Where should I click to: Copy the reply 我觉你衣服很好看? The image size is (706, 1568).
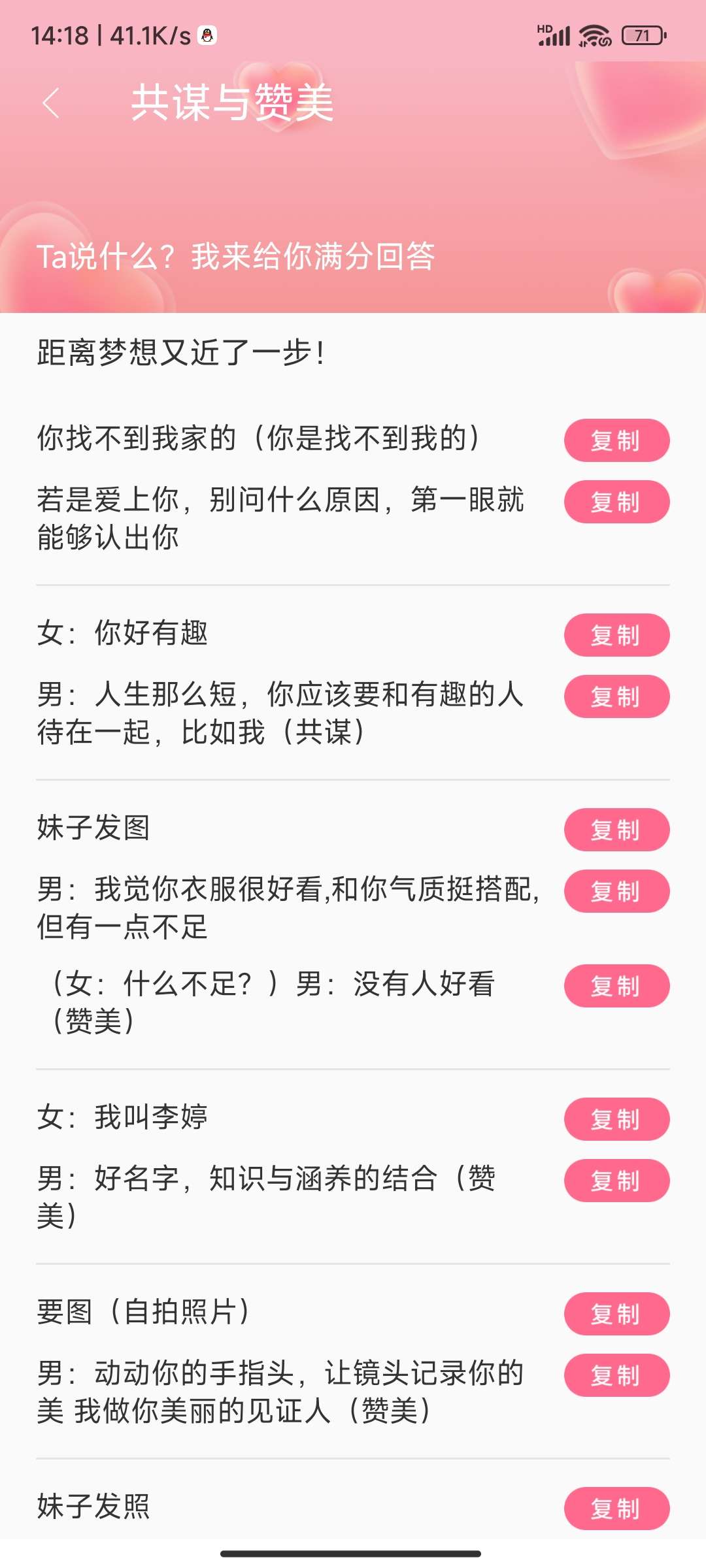[x=616, y=891]
